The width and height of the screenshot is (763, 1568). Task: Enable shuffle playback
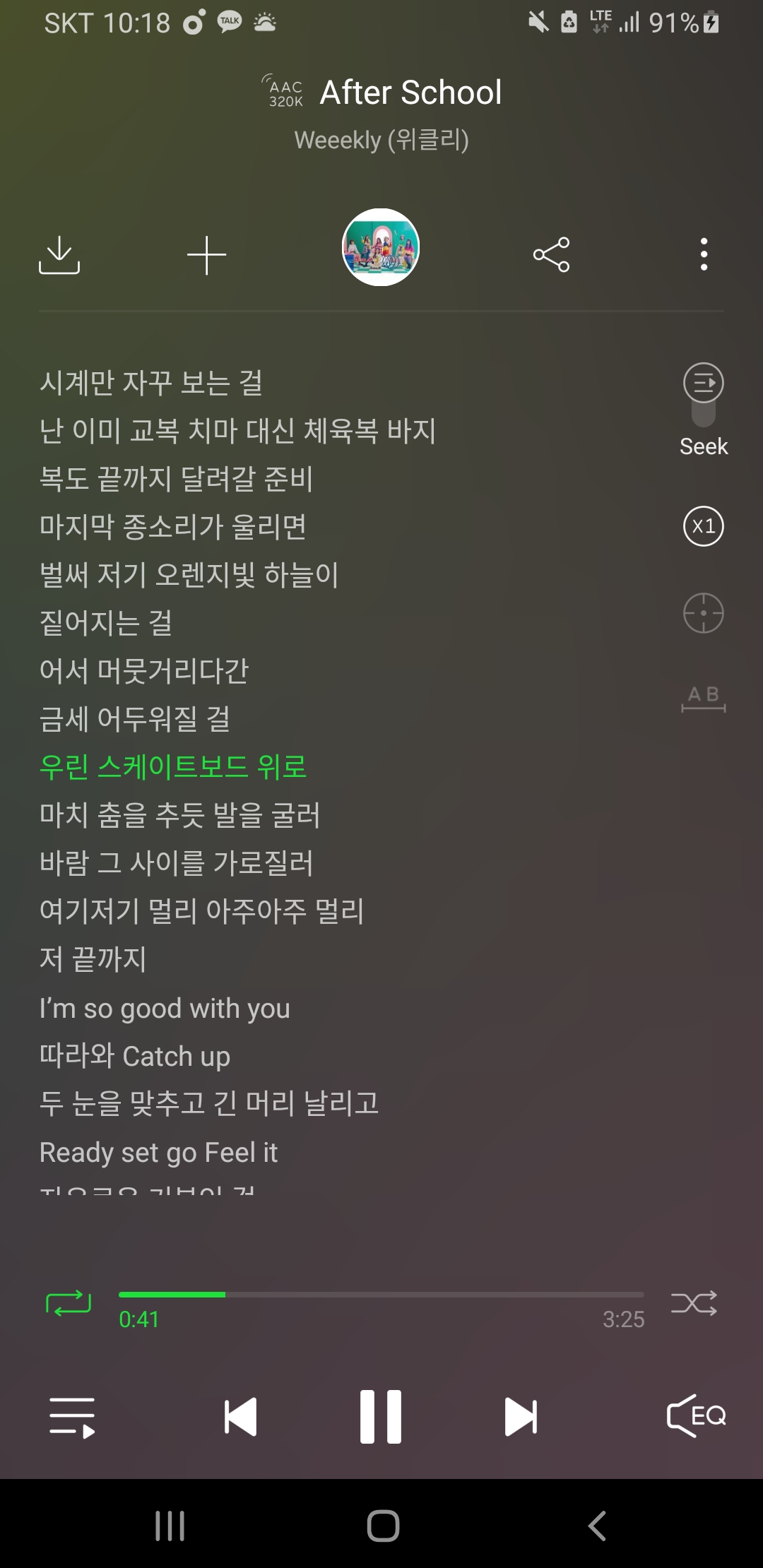coord(694,1301)
